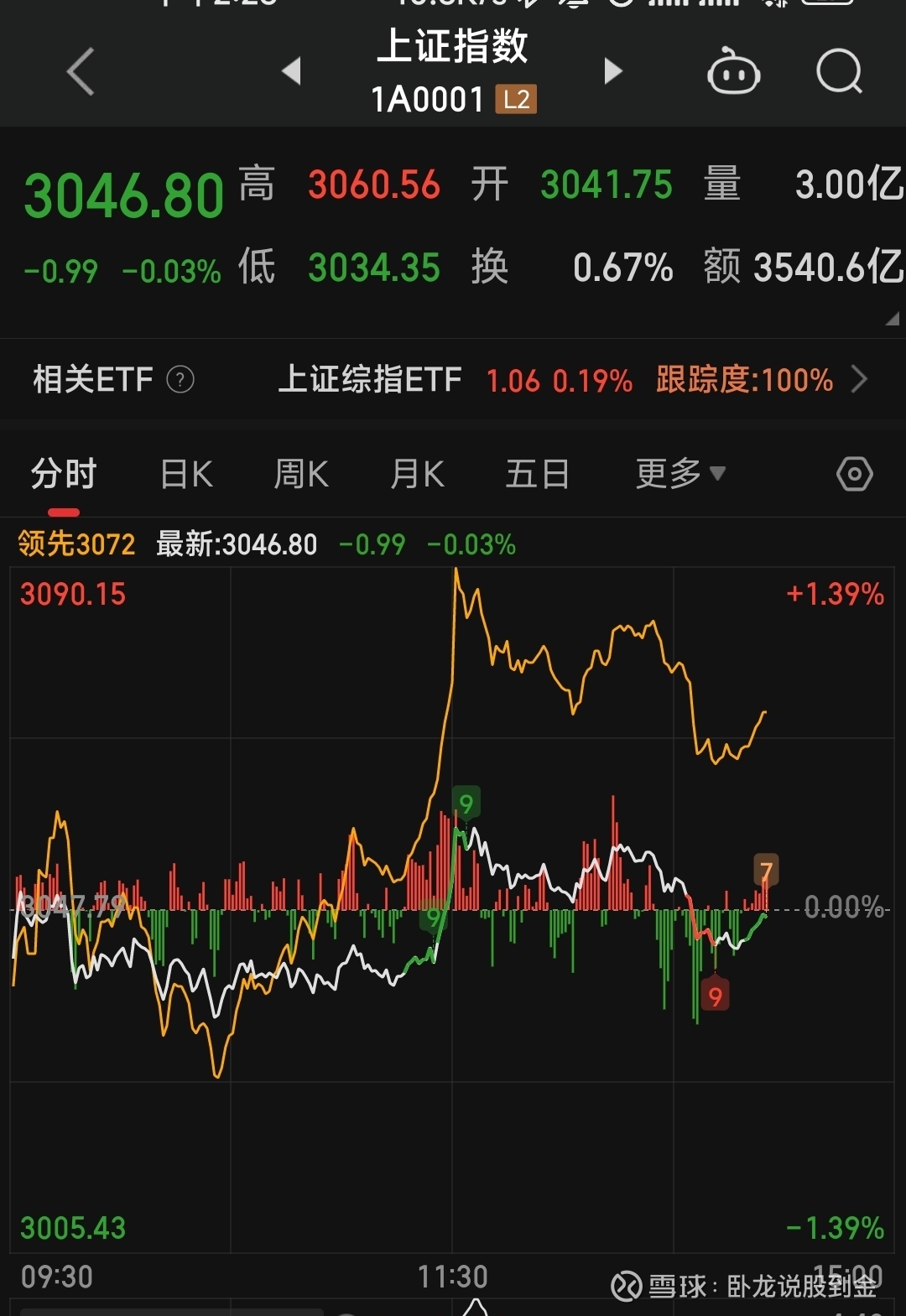This screenshot has height=1316, width=906.
Task: Tap the 相关ETF section label
Action: click(92, 380)
